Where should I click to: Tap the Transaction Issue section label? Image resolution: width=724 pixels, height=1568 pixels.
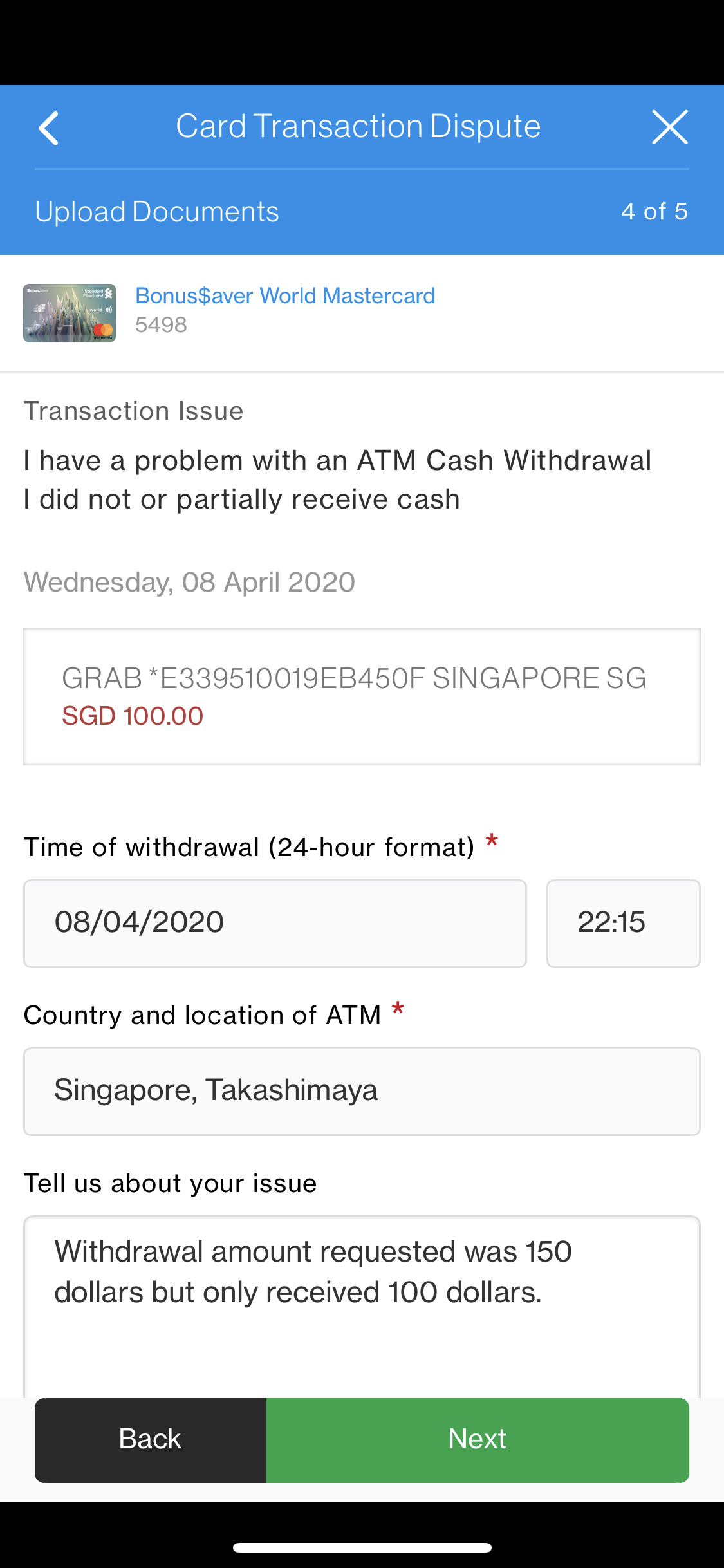(133, 411)
